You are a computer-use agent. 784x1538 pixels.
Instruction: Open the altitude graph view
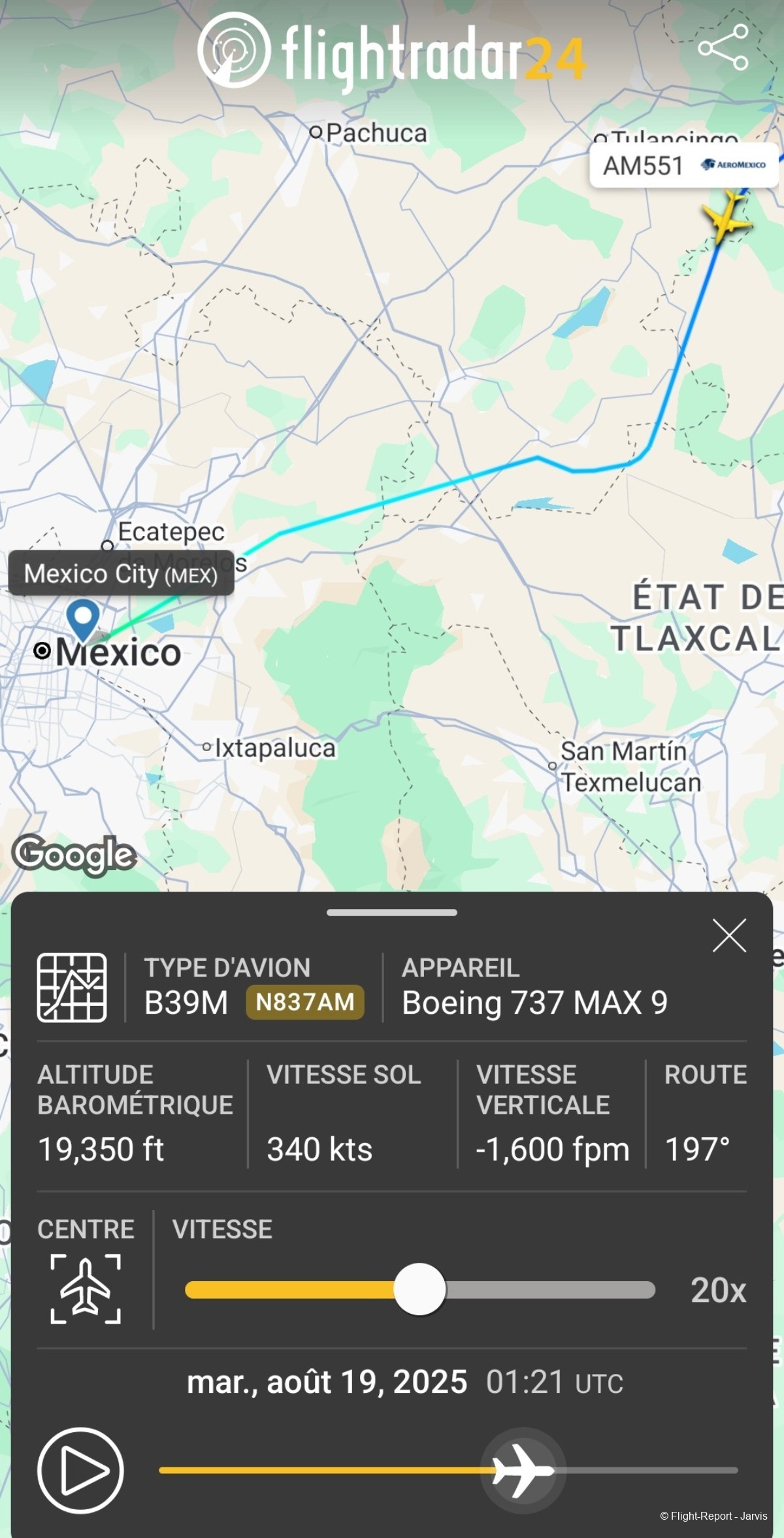tap(72, 987)
